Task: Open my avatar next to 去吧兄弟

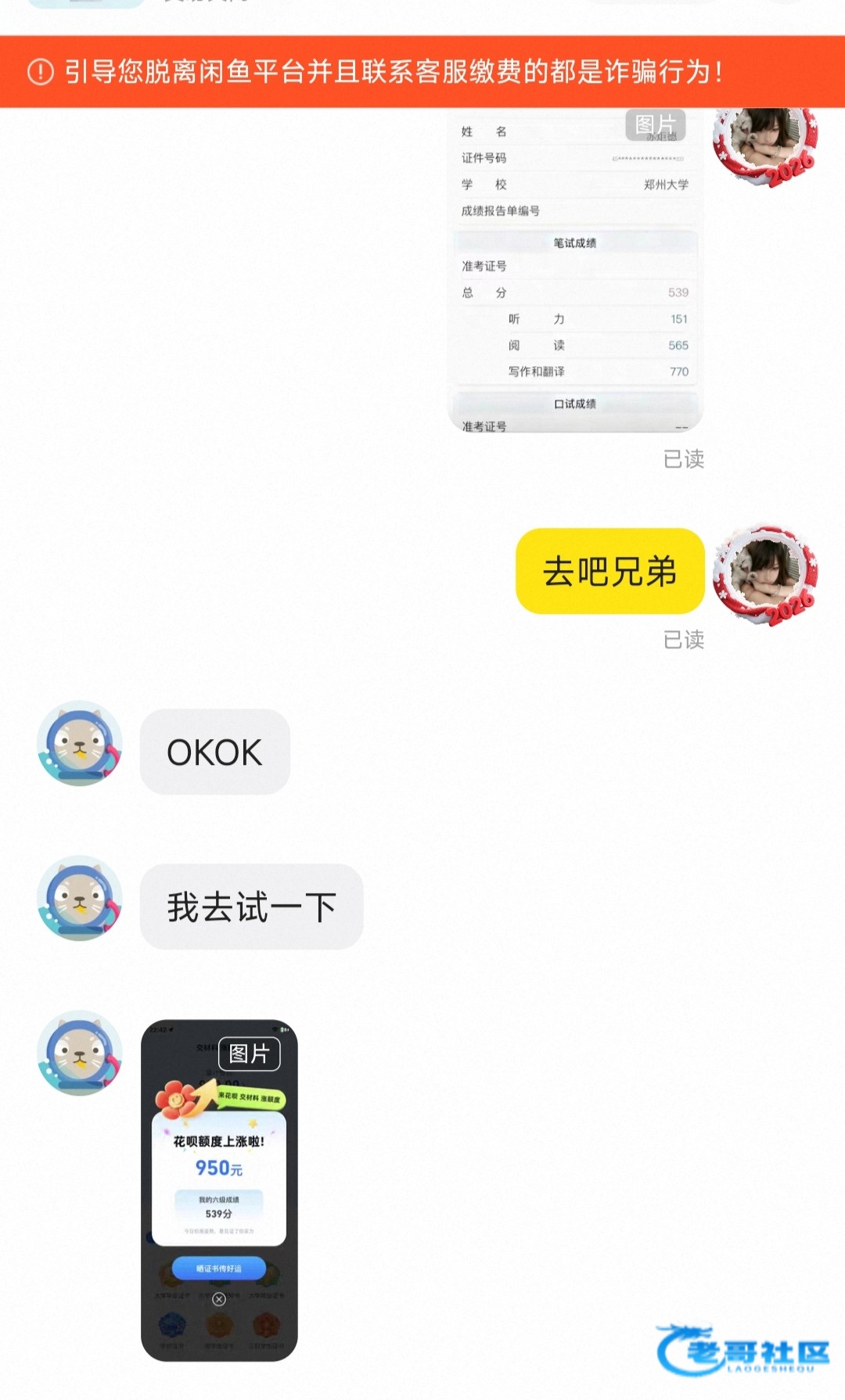Action: [x=765, y=575]
